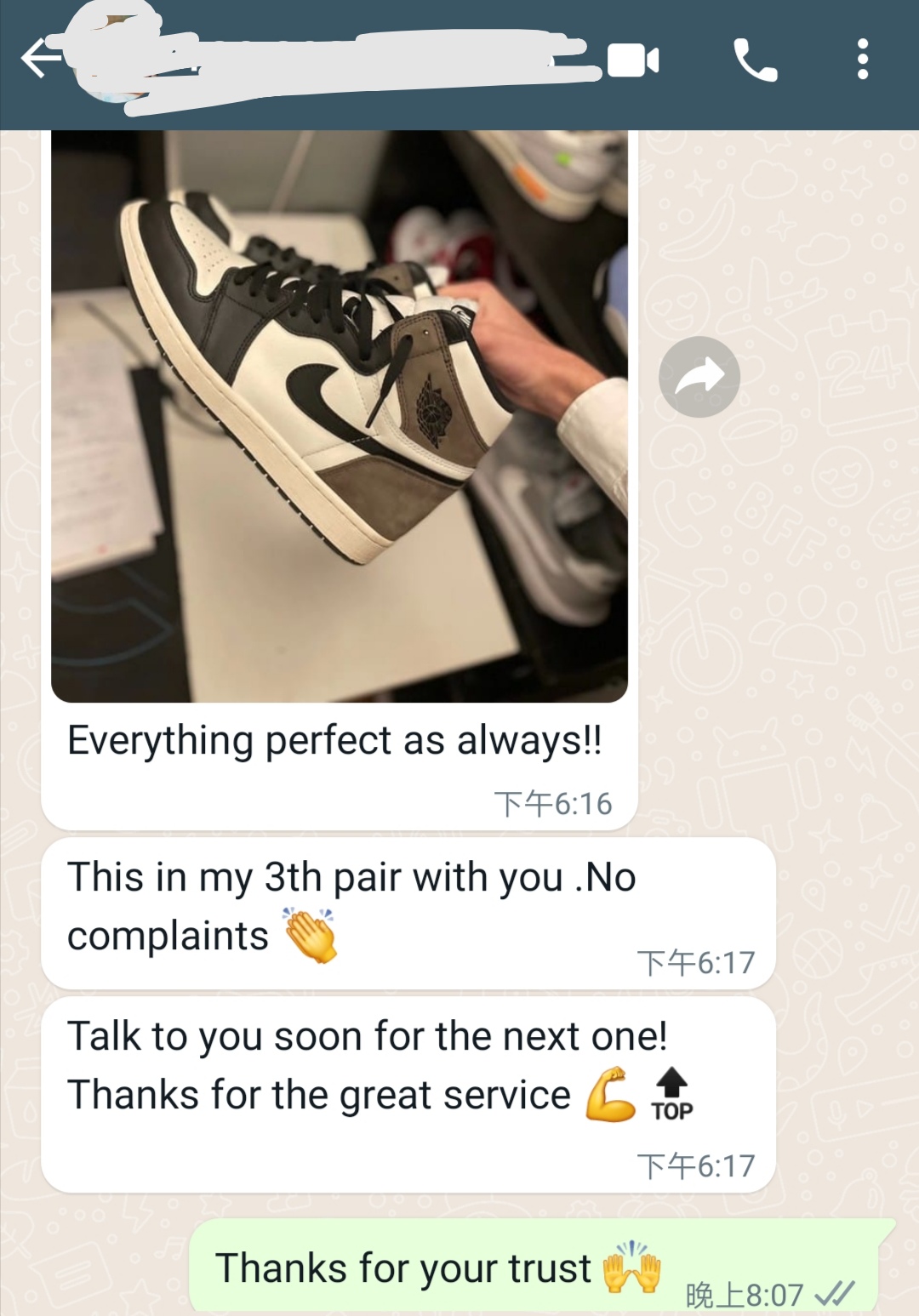Forward the sneaker photo message
919x1316 pixels.
click(x=699, y=377)
